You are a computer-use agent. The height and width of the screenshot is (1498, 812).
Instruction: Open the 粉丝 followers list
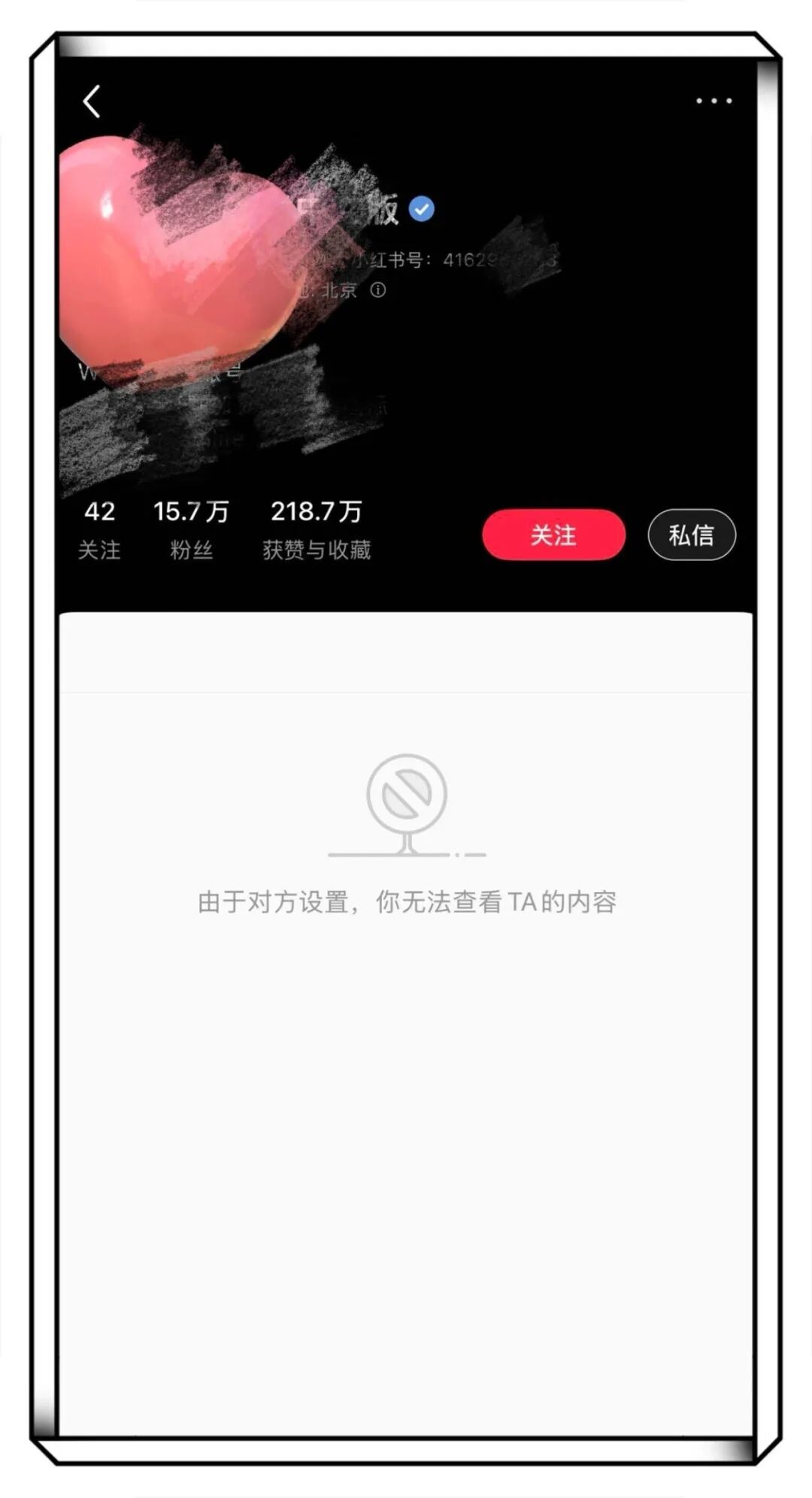(x=191, y=530)
